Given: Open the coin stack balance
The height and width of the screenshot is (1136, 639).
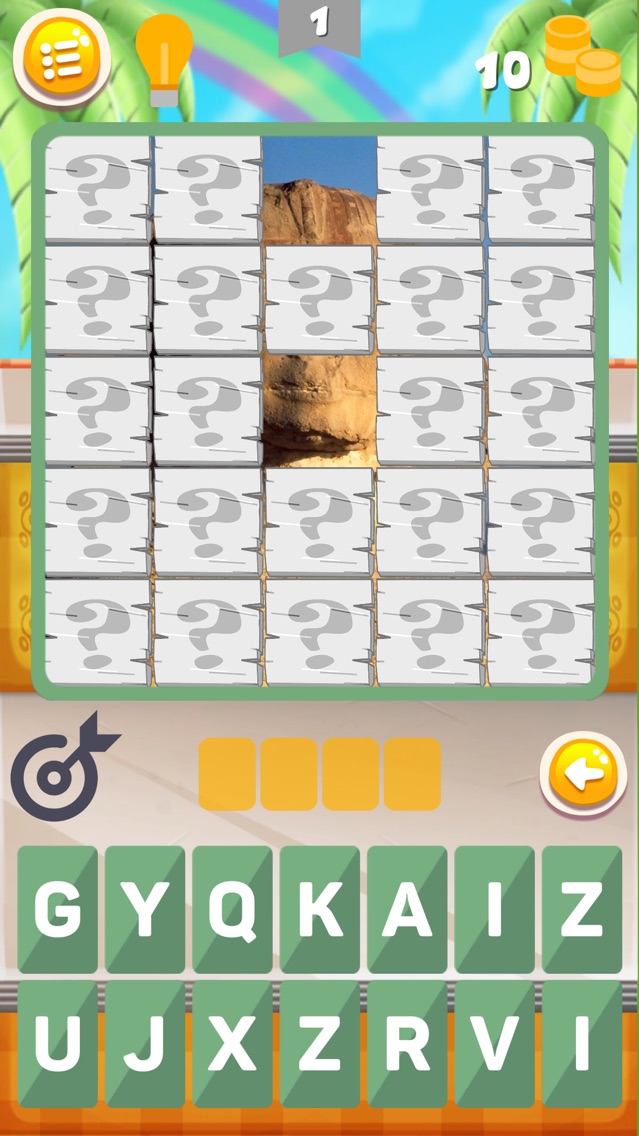Looking at the screenshot, I should pyautogui.click(x=582, y=56).
